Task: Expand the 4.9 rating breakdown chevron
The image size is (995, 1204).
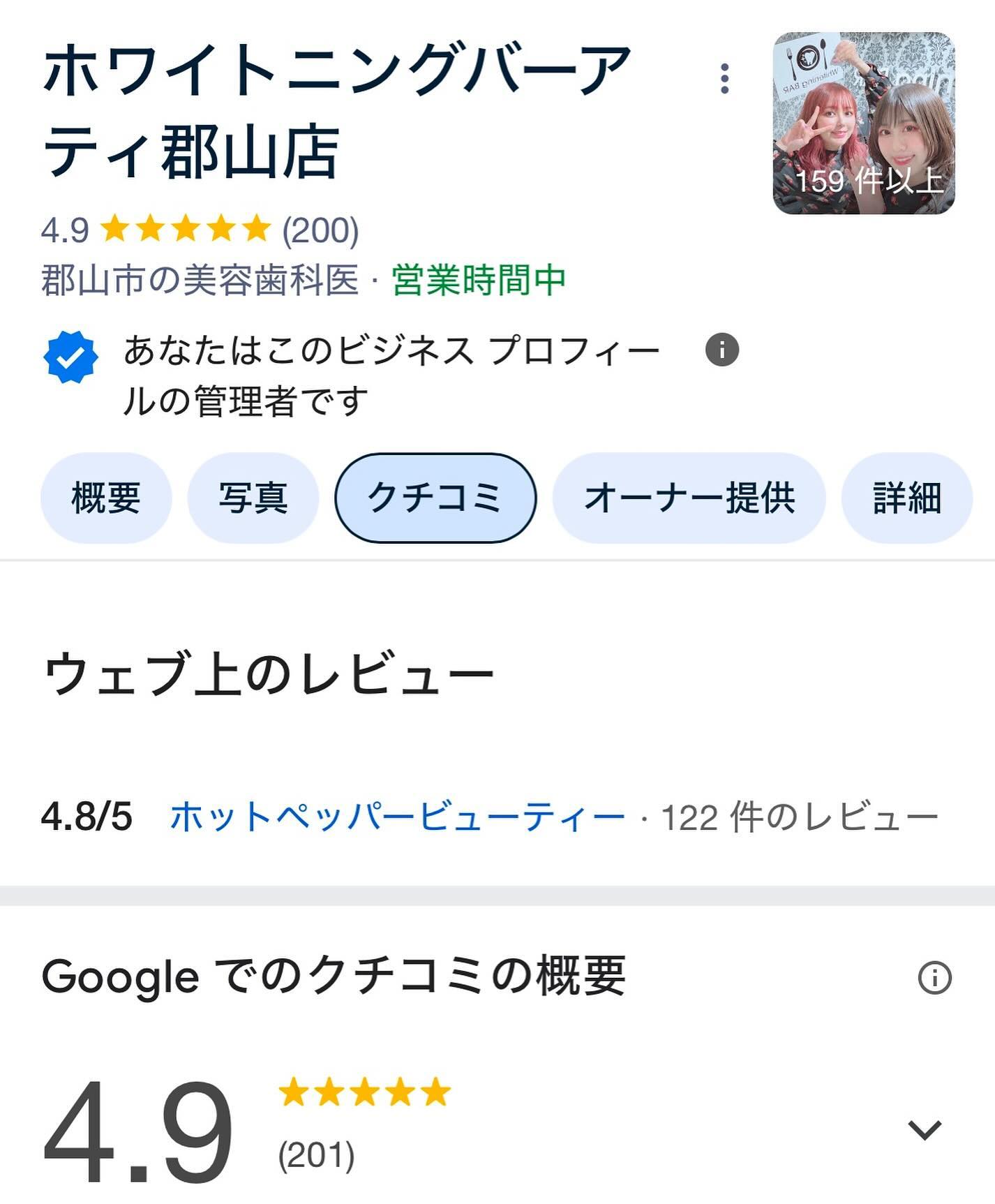Action: 925,1129
